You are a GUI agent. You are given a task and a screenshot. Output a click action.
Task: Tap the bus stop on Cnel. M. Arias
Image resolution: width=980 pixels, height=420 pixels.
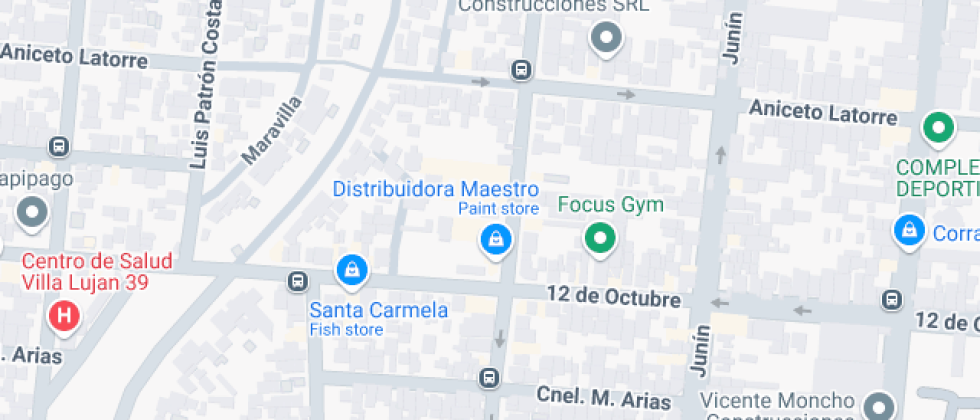[x=488, y=378]
